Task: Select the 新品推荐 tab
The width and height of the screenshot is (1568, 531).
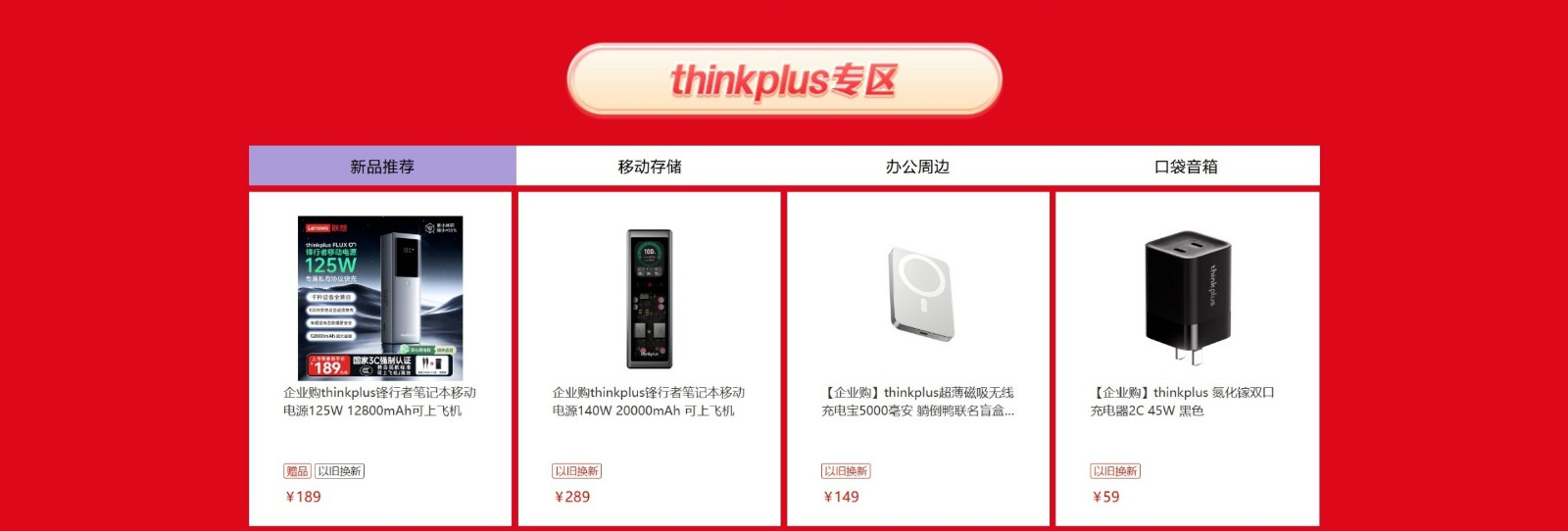Action: pyautogui.click(x=382, y=167)
